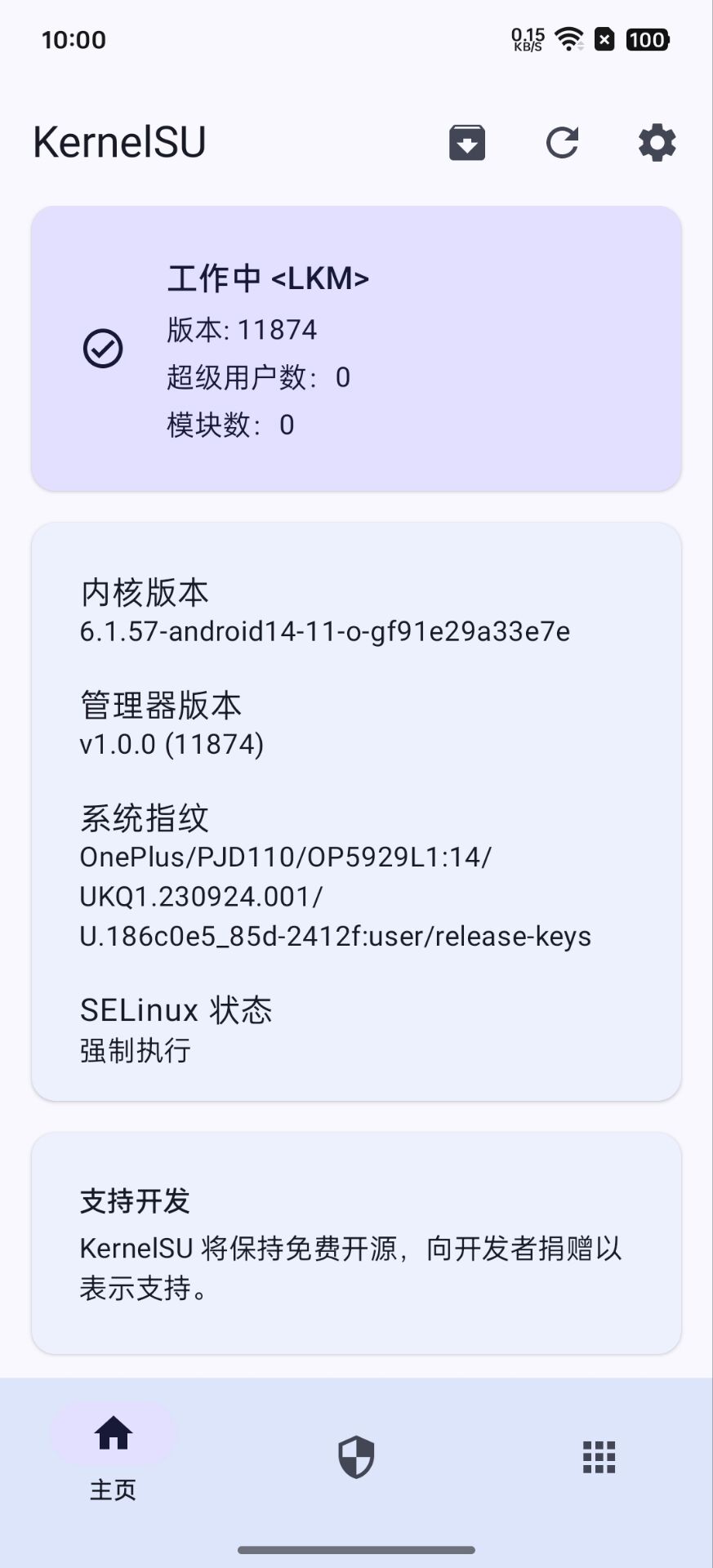The height and width of the screenshot is (1568, 713).
Task: Open settings via the gear icon
Action: pyautogui.click(x=657, y=143)
